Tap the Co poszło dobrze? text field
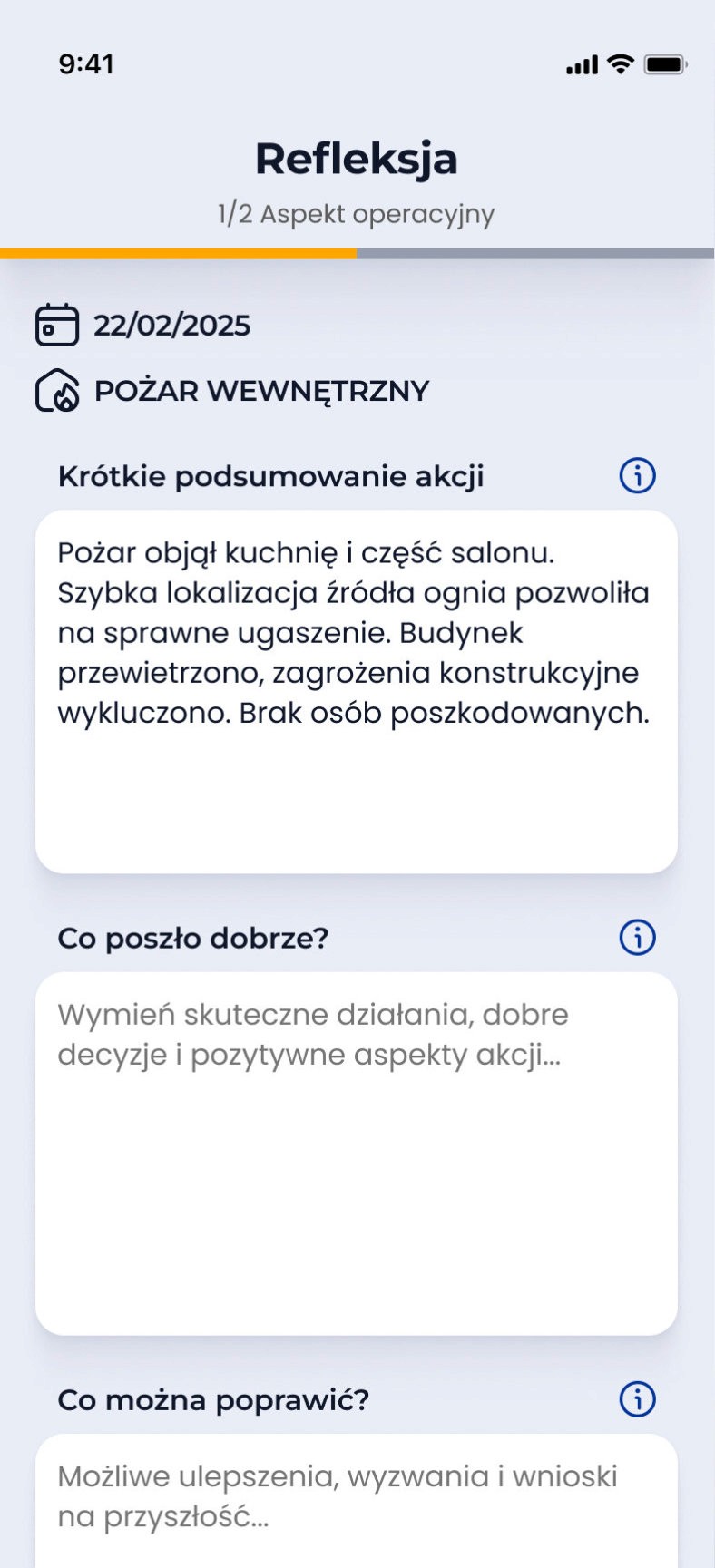The image size is (715, 1568). (x=357, y=1154)
